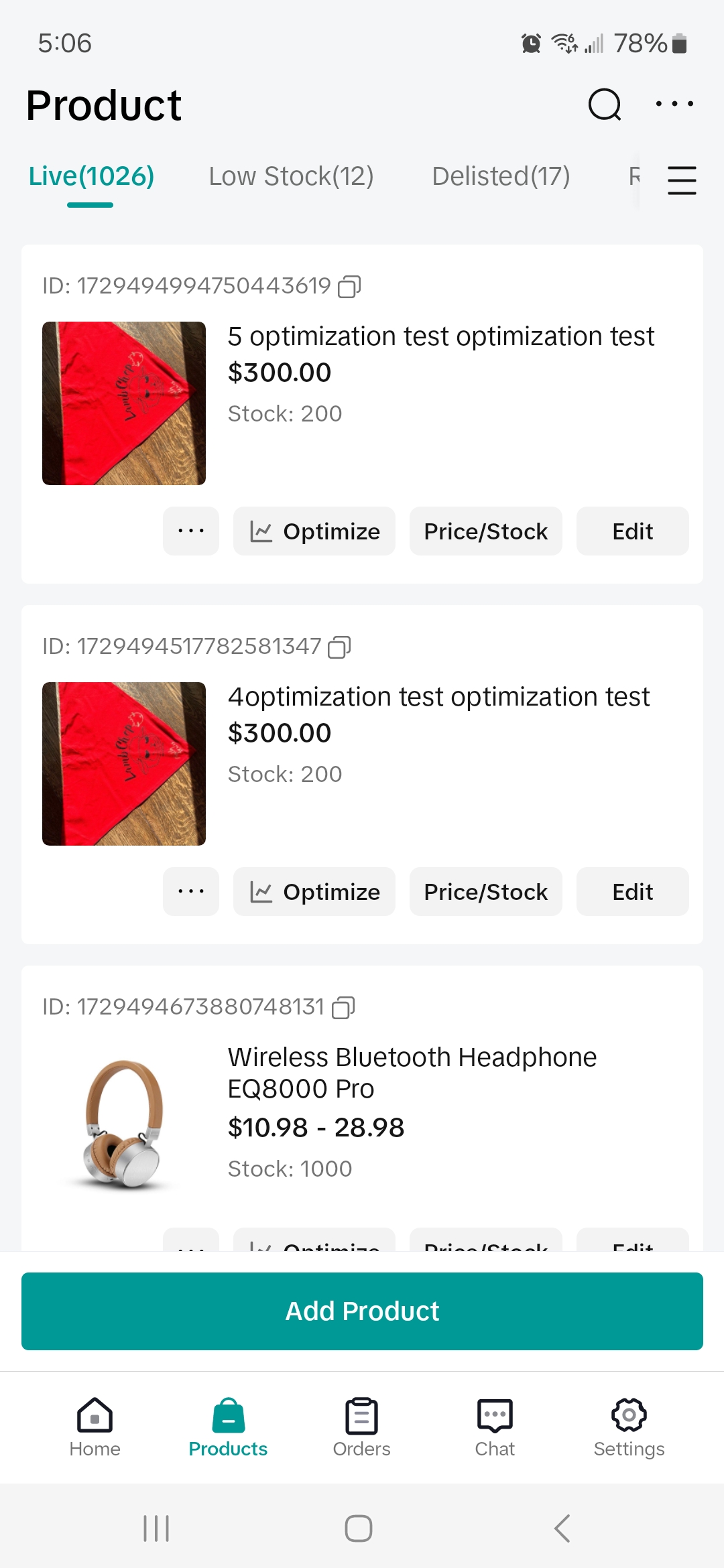Screen dimensions: 724x1568
Task: Open the Chat tab
Action: (495, 1427)
